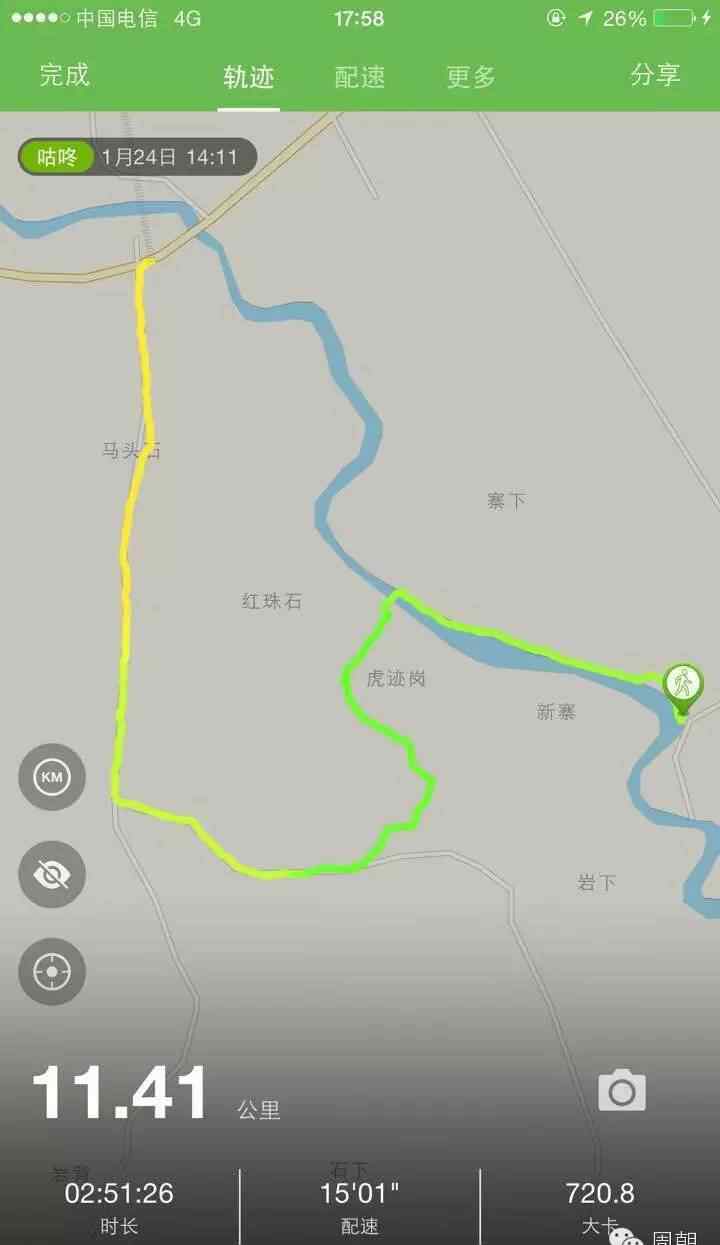Viewport: 720px width, 1245px height.
Task: Switch to the 配速 tab
Action: 360,78
